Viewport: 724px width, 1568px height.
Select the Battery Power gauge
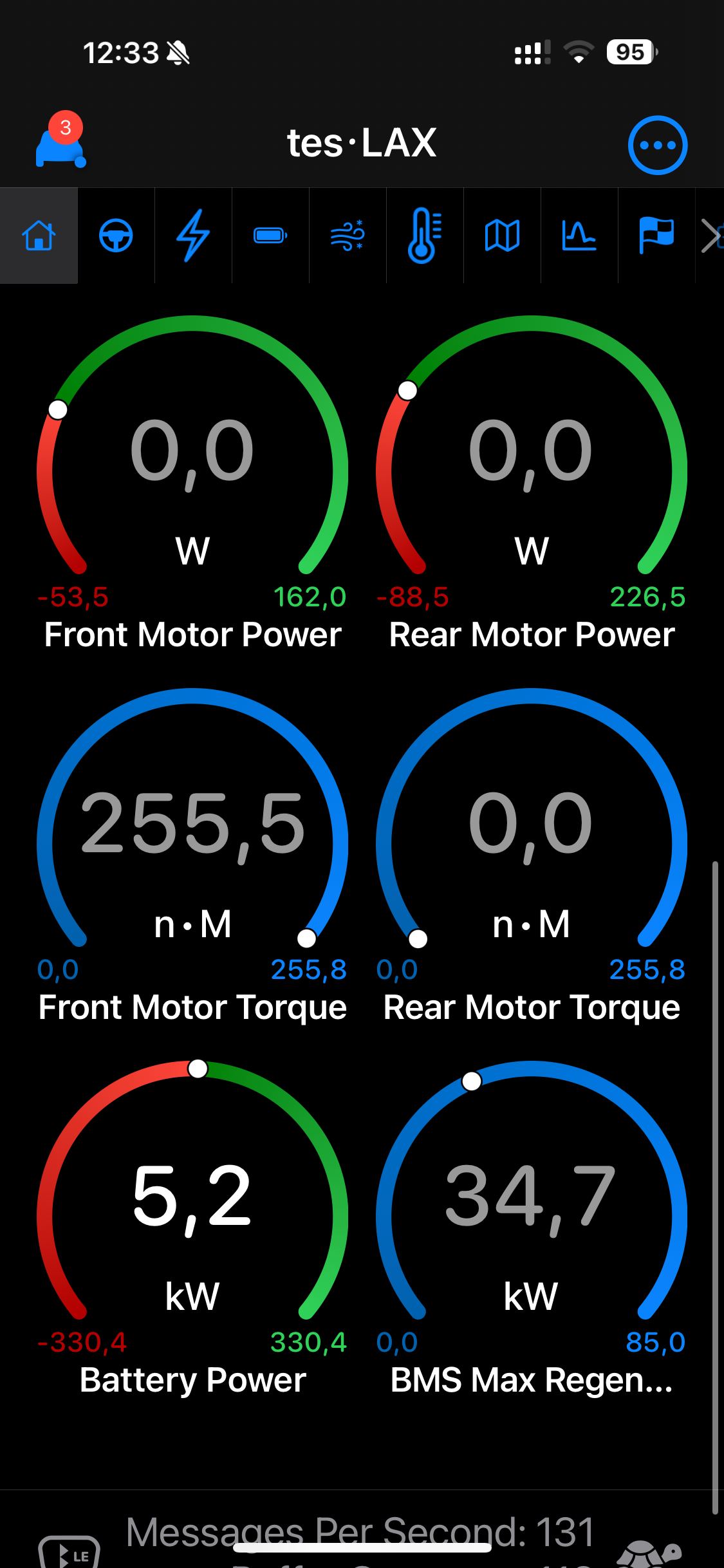[192, 1228]
